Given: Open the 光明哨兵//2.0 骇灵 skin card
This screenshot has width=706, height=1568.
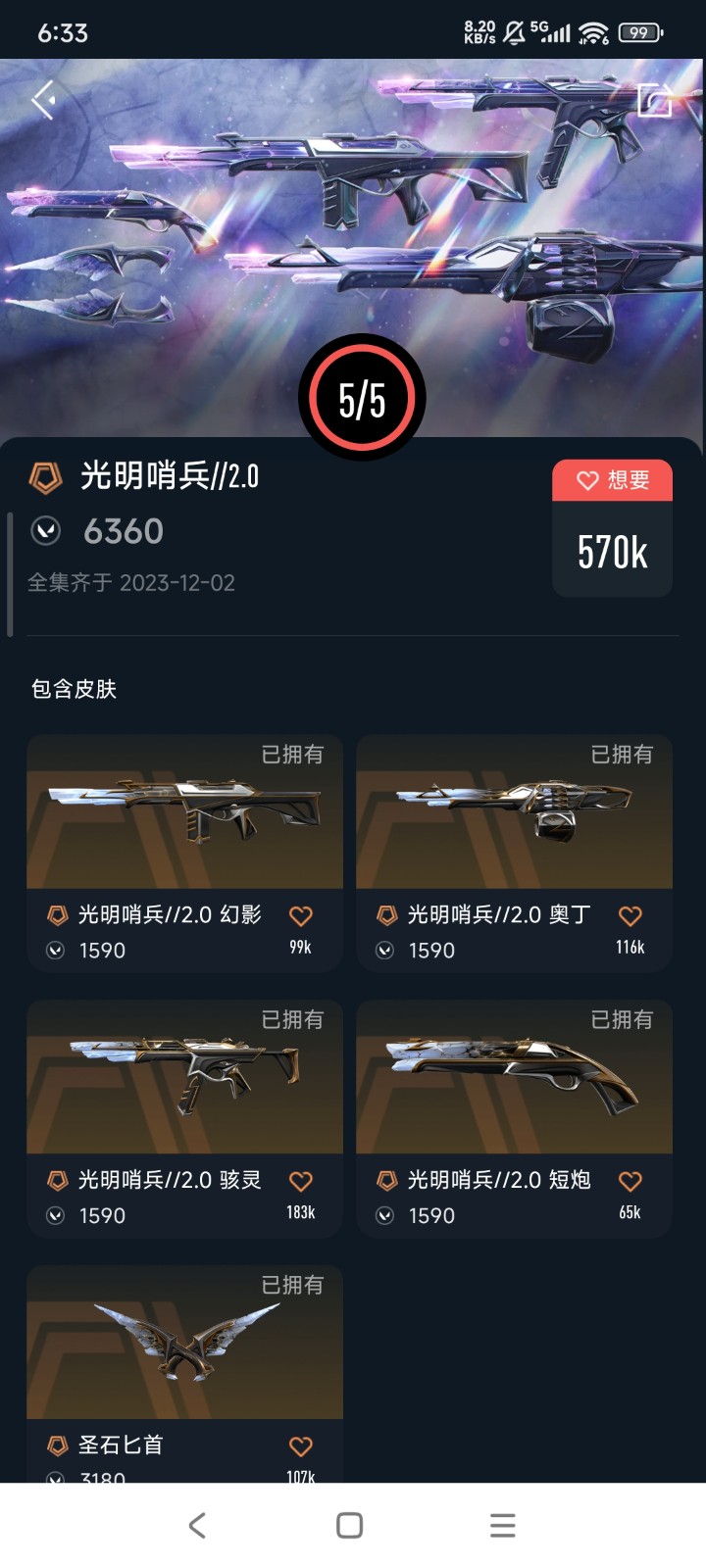Looking at the screenshot, I should pos(184,1078).
